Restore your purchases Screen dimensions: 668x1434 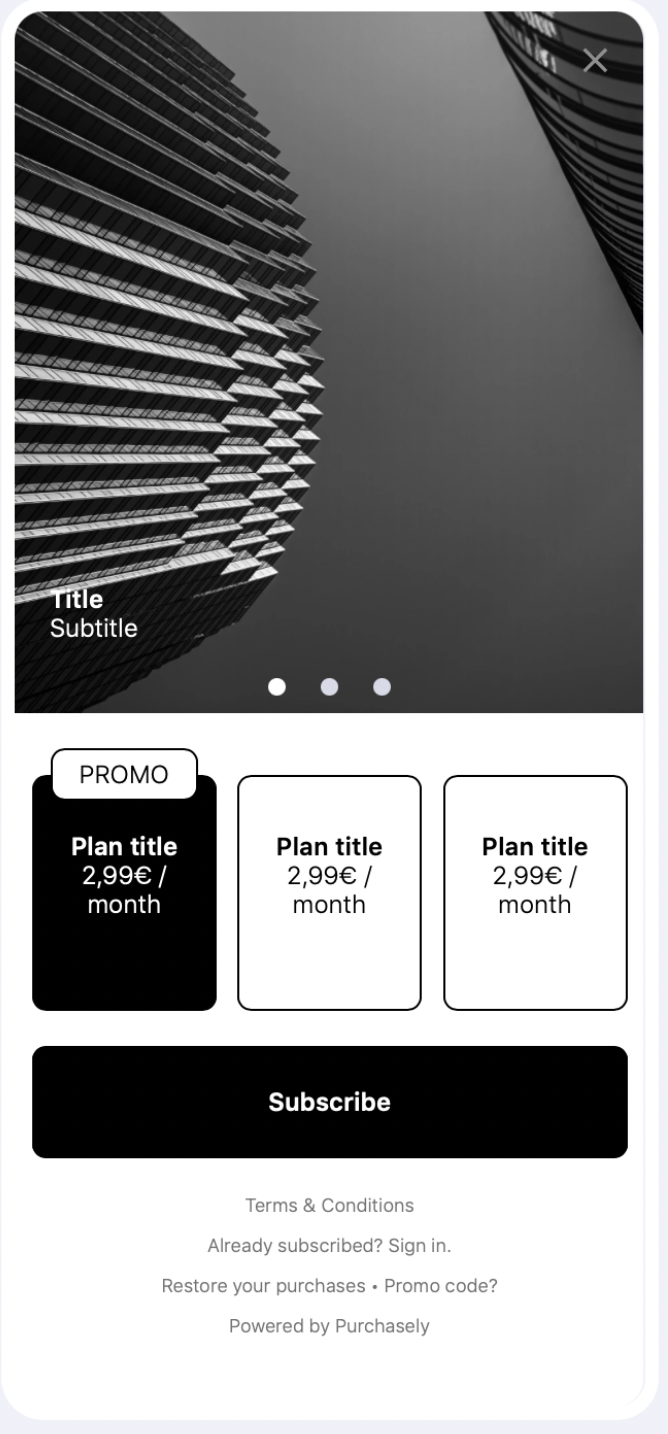[264, 1286]
